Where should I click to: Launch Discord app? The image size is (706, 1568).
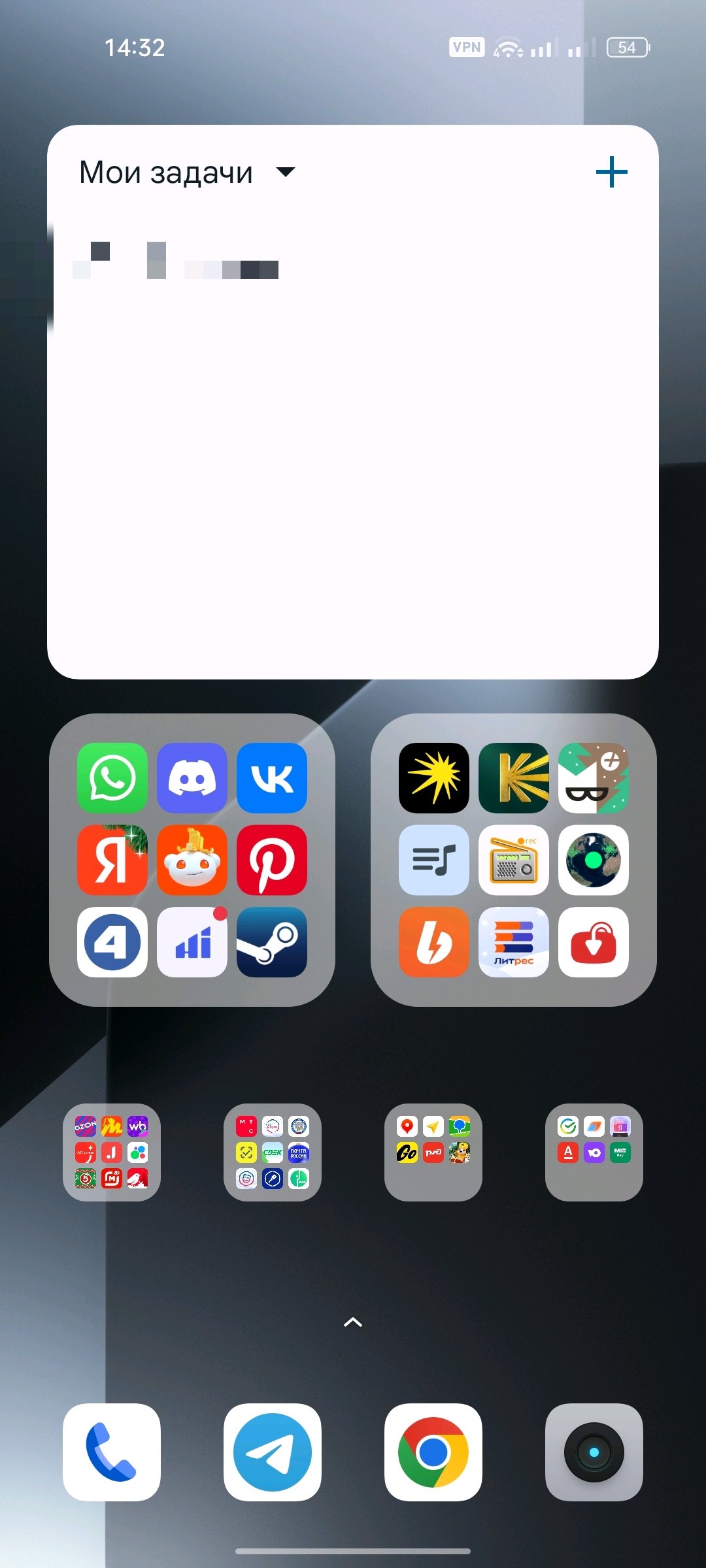click(x=192, y=777)
